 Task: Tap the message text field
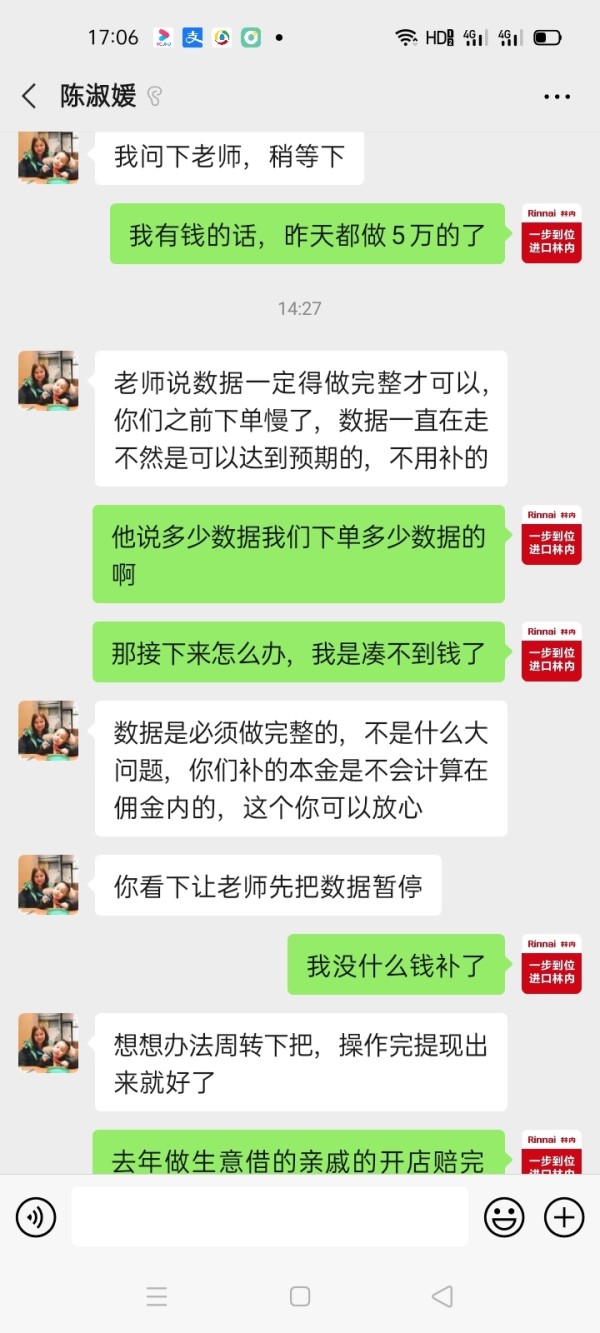click(270, 1217)
